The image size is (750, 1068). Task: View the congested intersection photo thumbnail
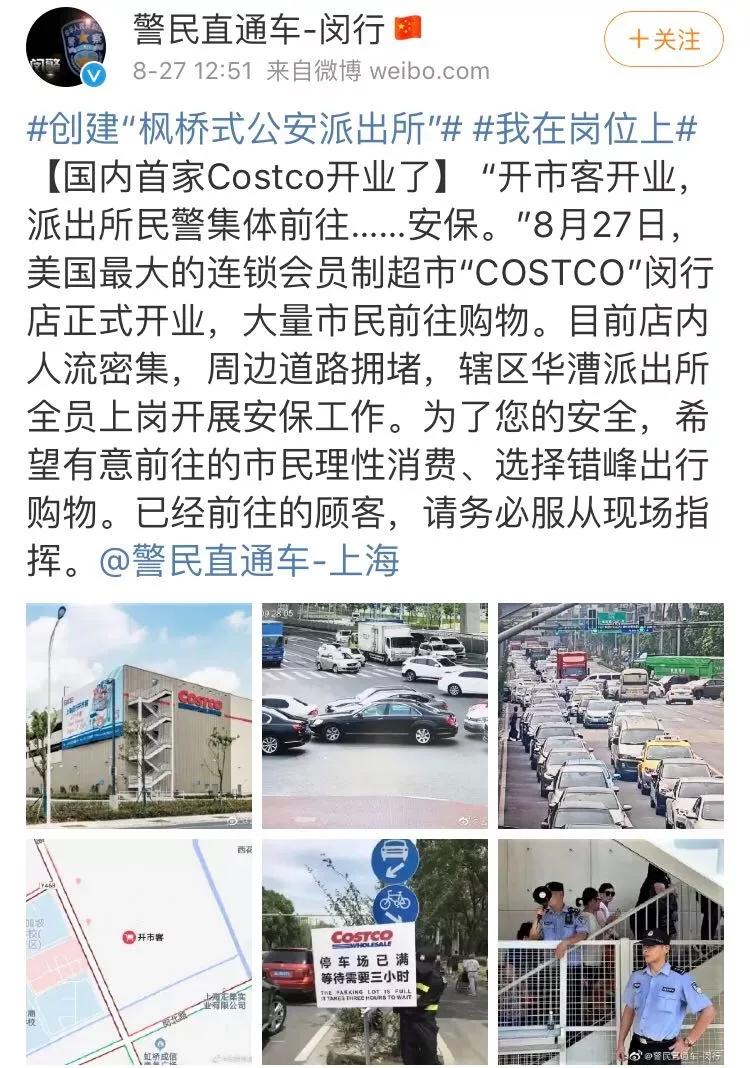pos(374,715)
